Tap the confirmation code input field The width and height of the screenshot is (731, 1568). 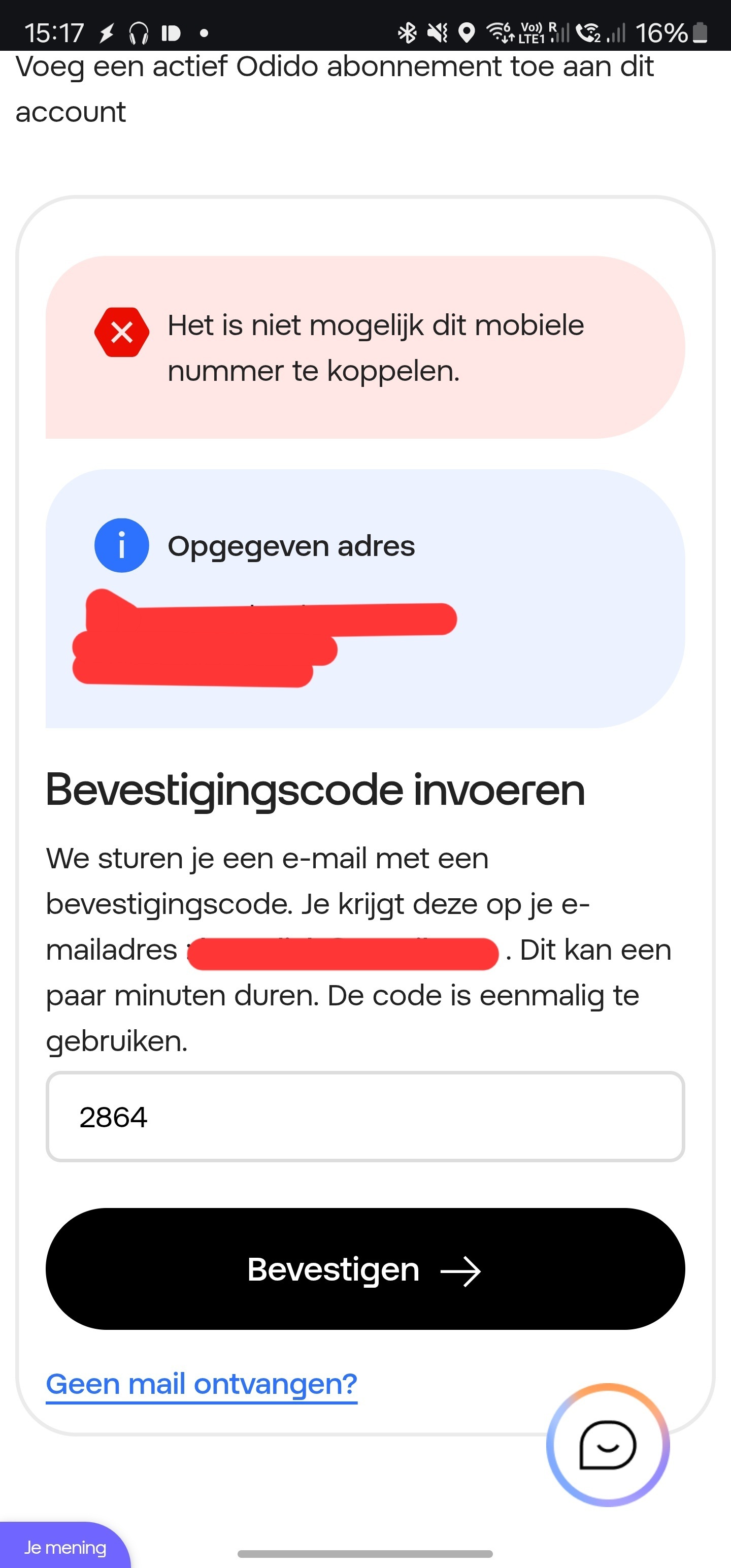(365, 1117)
